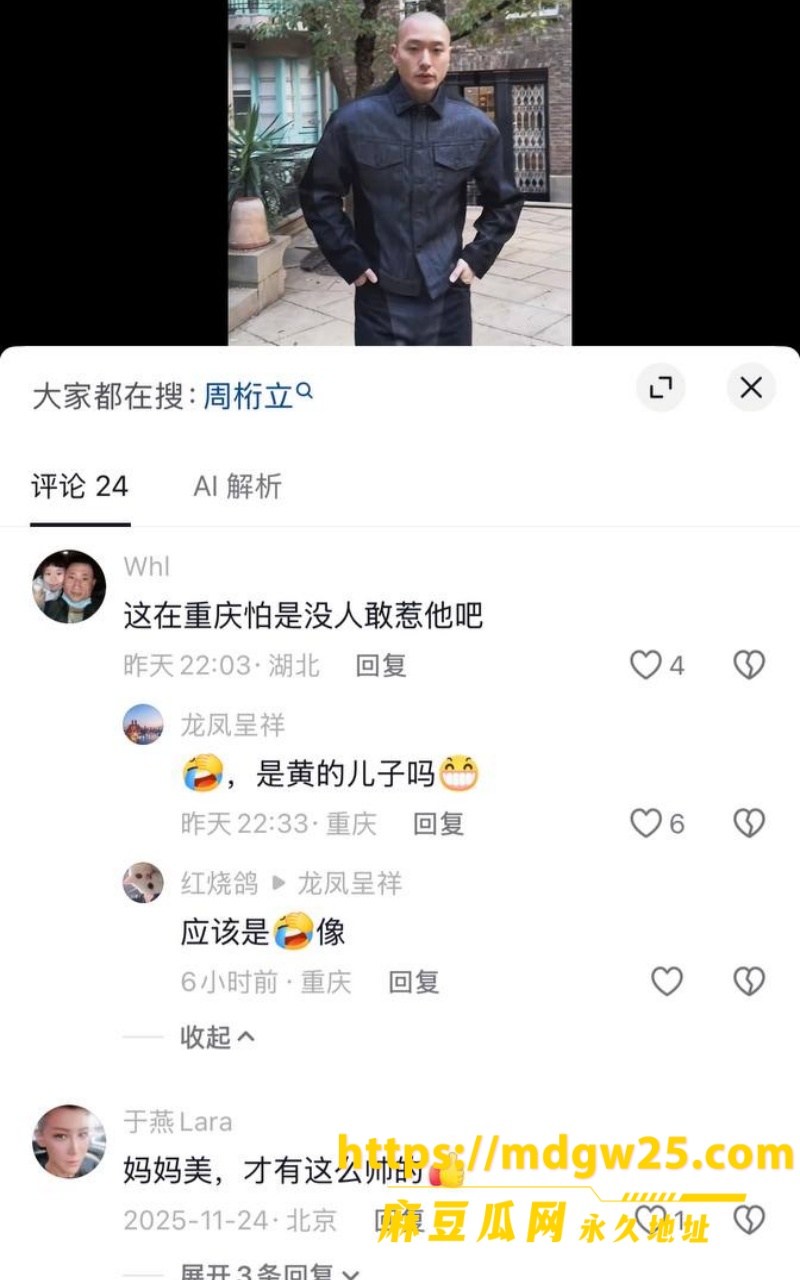Open 龙凤呈祥's profile avatar

[x=143, y=724]
